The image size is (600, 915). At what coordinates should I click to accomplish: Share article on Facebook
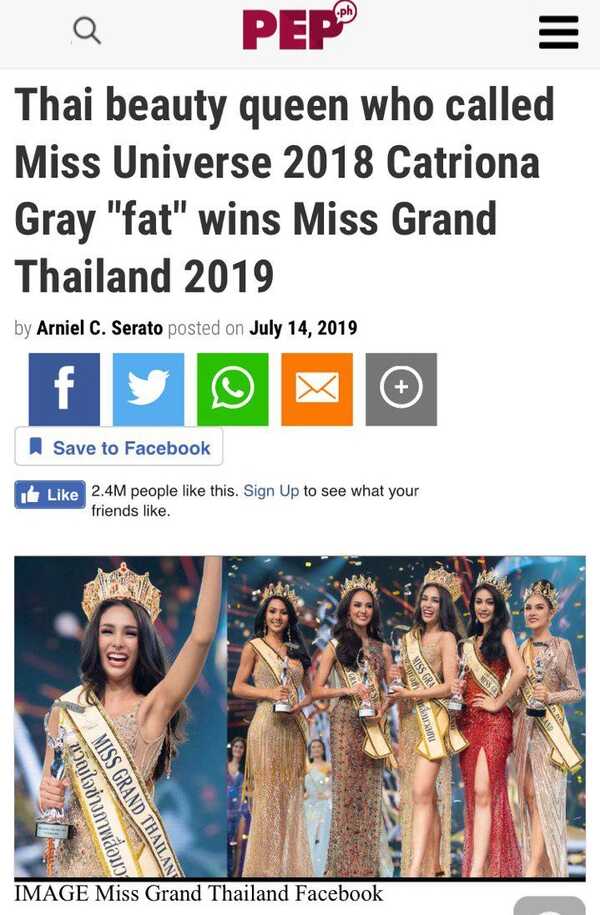(x=64, y=389)
